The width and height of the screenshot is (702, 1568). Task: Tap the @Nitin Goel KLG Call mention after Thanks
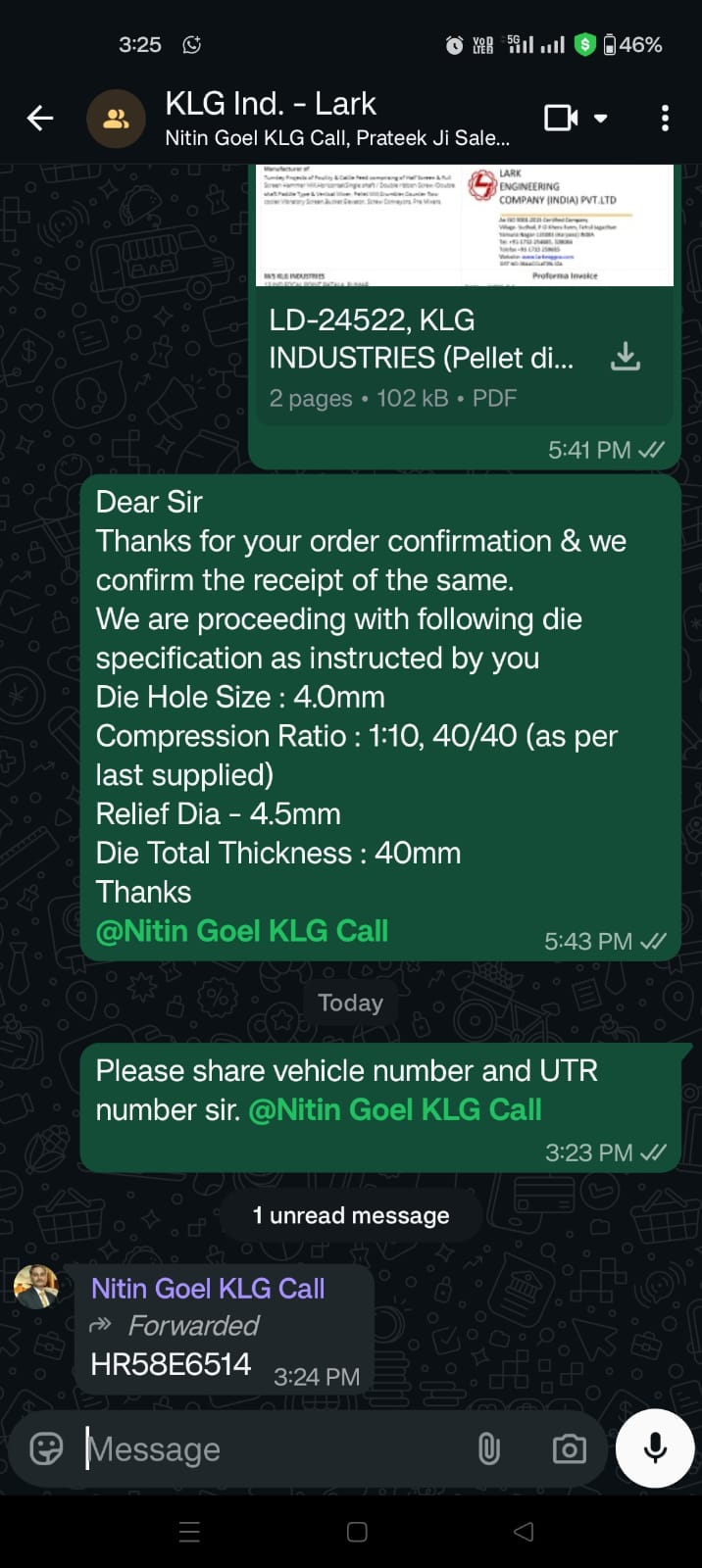pos(242,931)
